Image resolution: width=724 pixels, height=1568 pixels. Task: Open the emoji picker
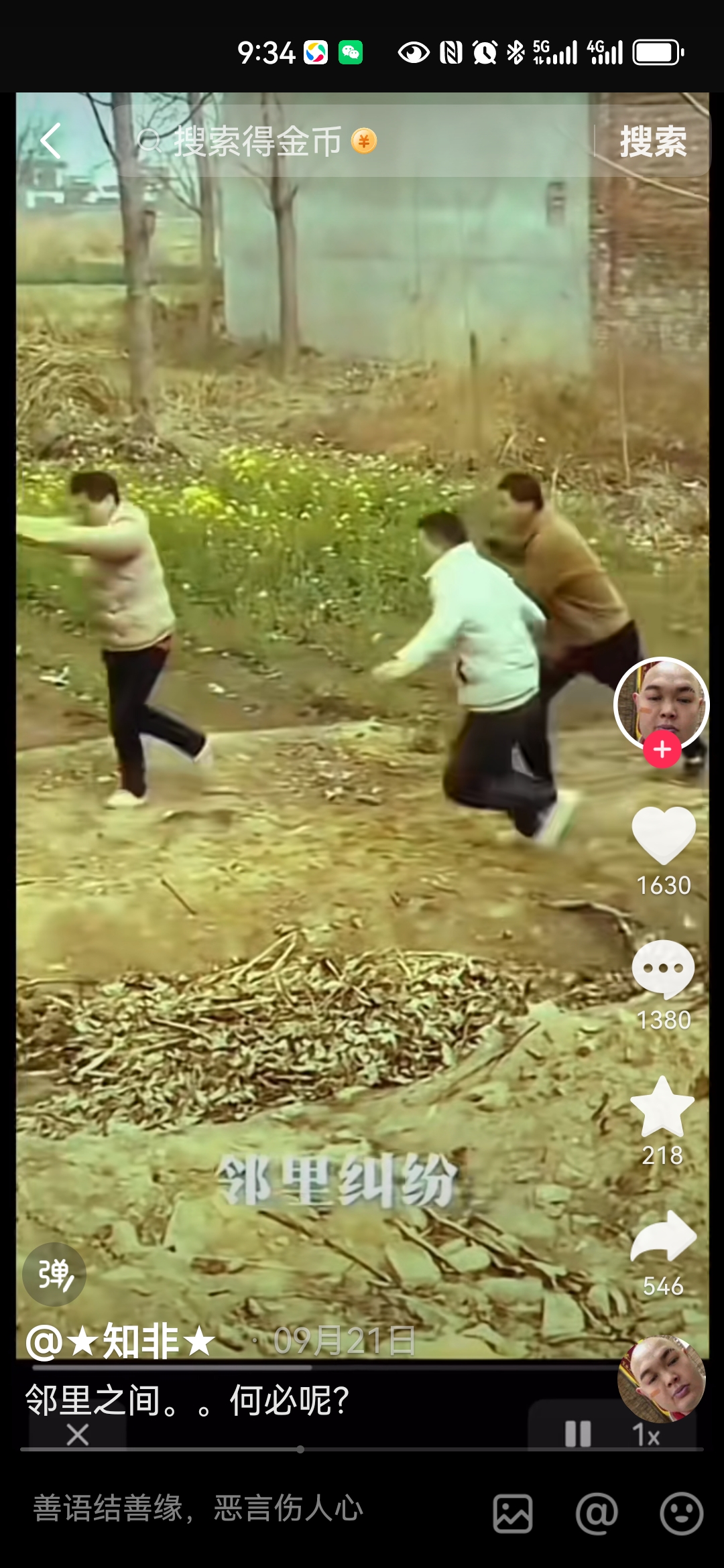681,1513
